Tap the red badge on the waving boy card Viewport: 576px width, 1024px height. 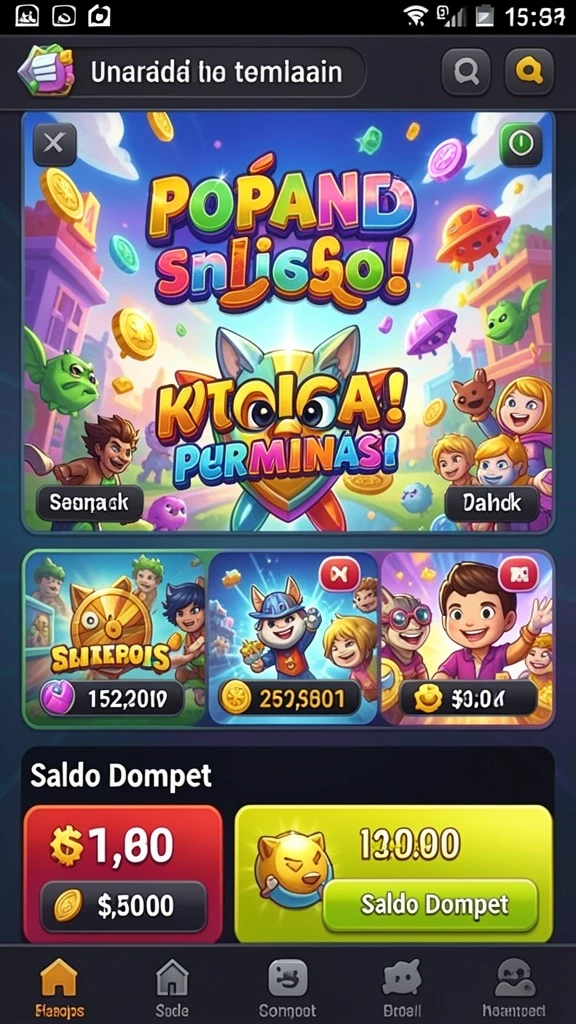(518, 575)
